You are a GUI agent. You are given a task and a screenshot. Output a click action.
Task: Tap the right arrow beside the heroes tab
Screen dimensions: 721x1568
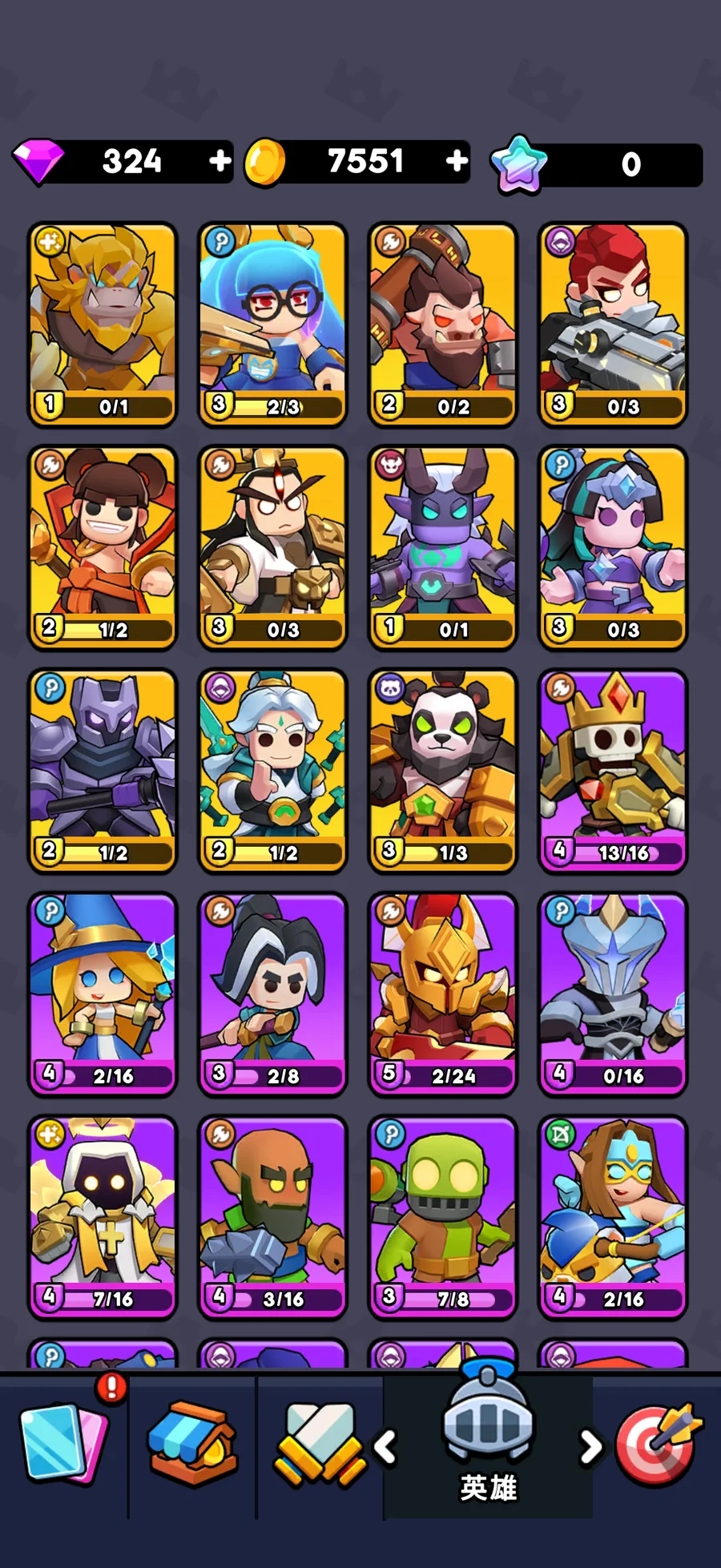pyautogui.click(x=590, y=1447)
